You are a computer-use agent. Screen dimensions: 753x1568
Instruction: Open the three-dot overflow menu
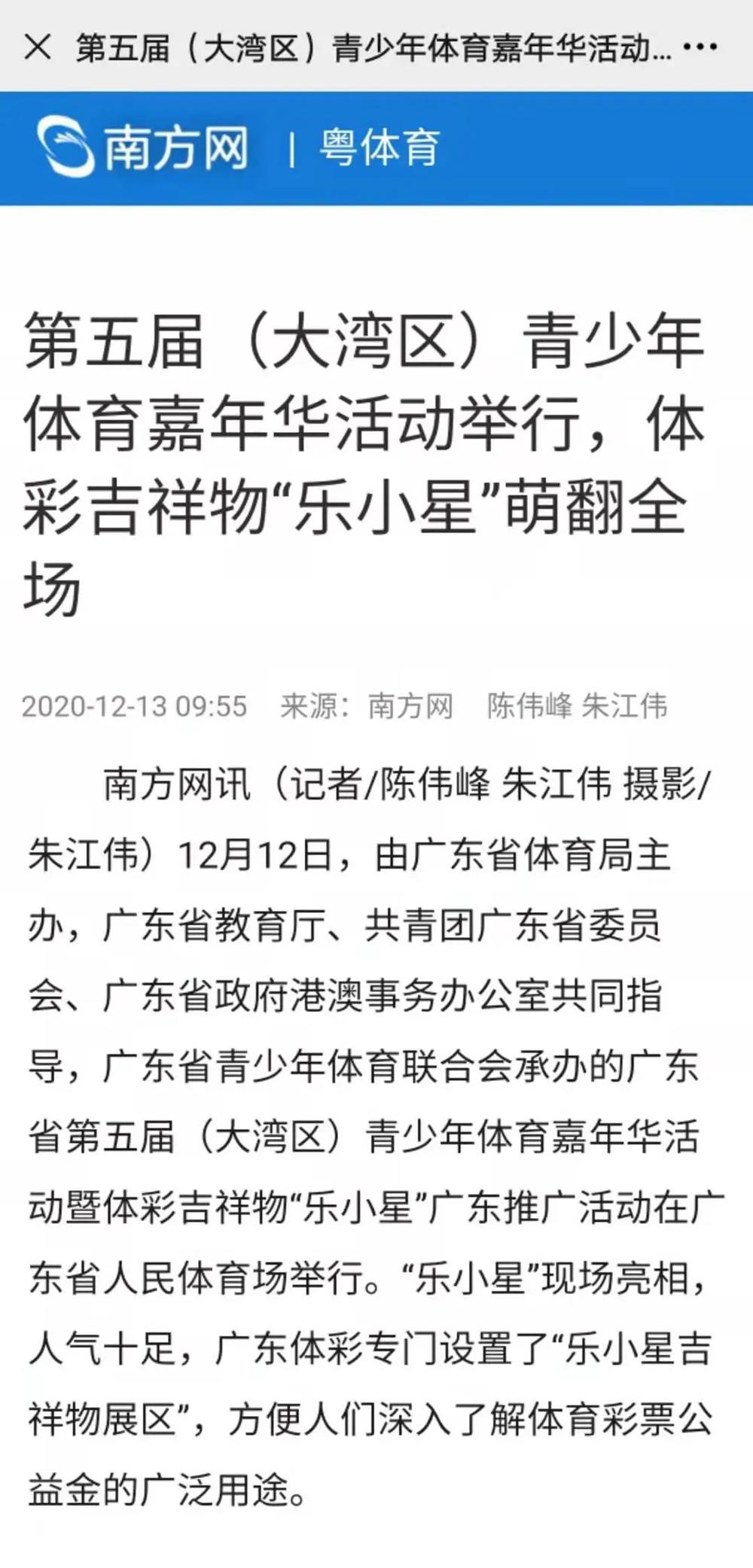[700, 47]
